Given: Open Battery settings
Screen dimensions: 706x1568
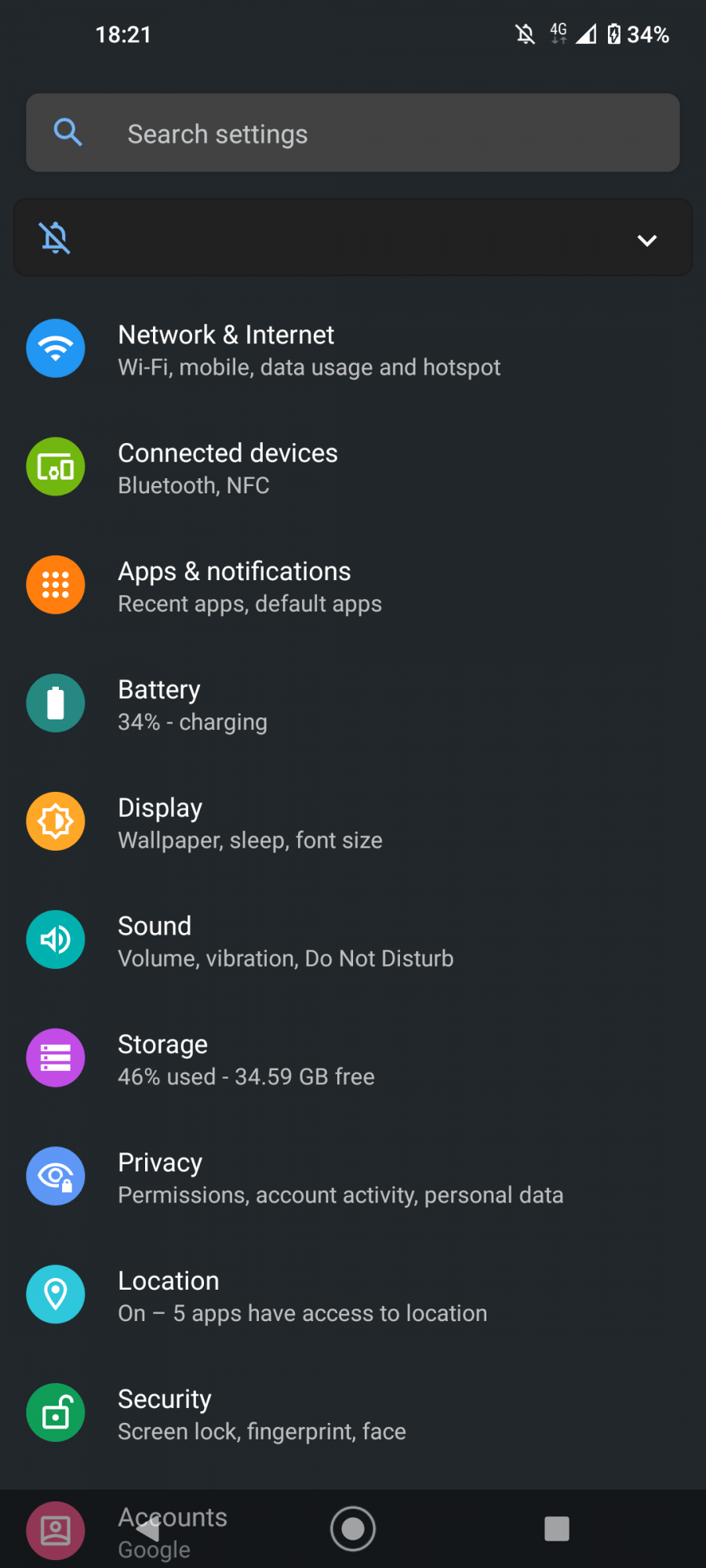Looking at the screenshot, I should pos(192,705).
